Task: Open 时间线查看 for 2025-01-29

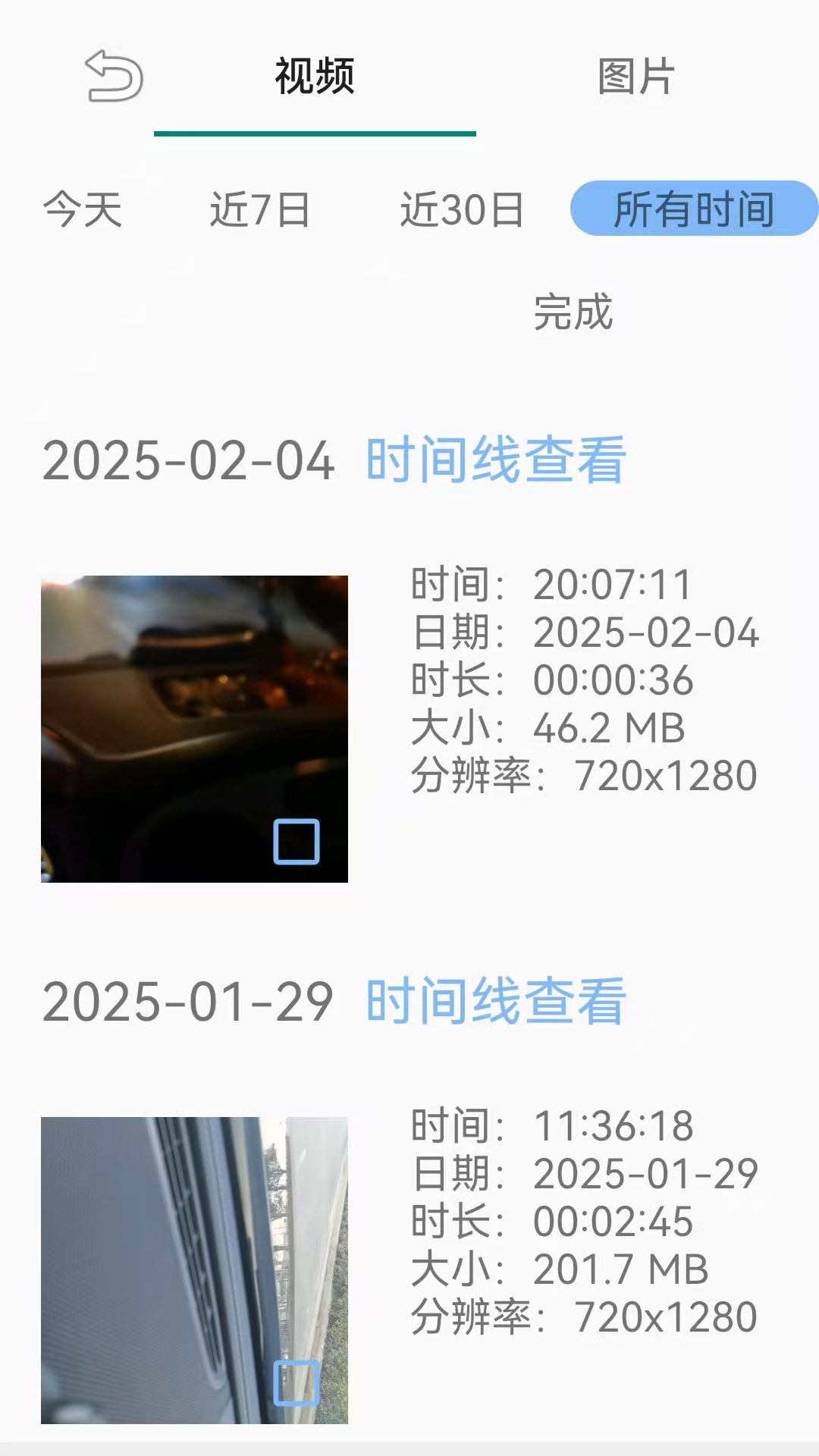Action: 497,1001
